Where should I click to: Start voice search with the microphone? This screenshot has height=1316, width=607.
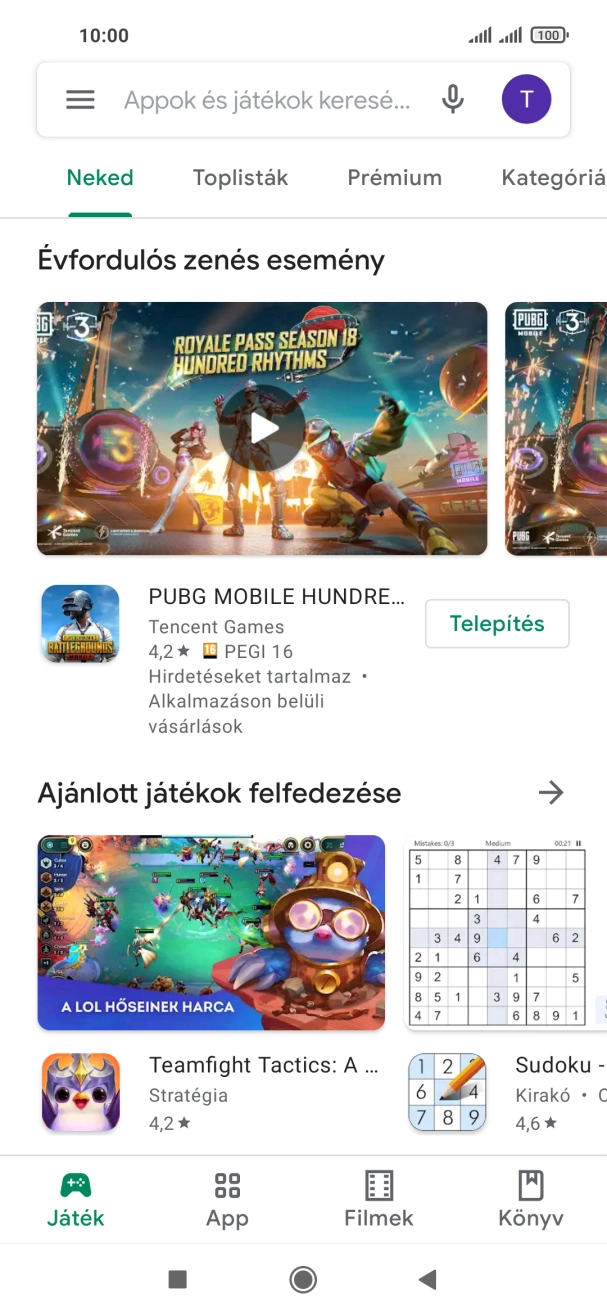click(453, 100)
